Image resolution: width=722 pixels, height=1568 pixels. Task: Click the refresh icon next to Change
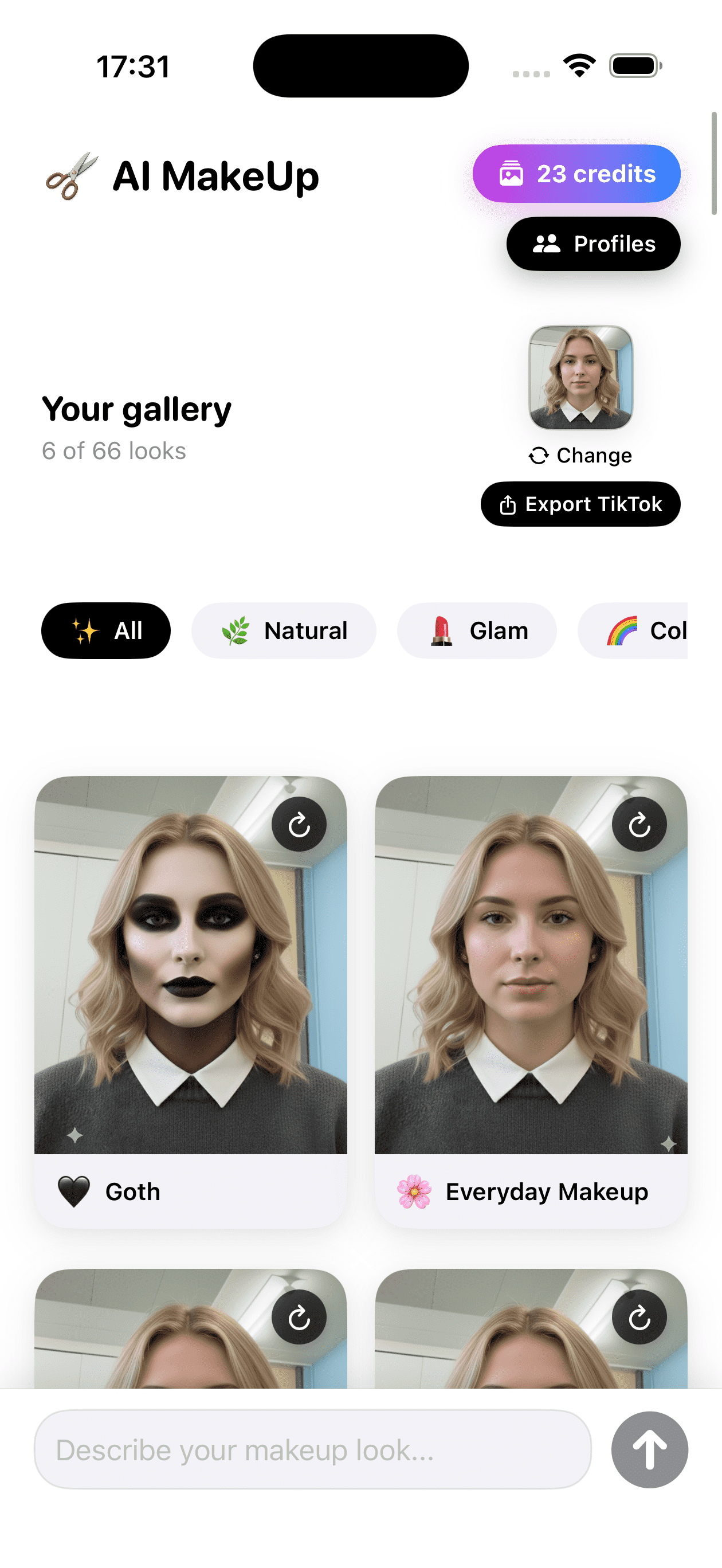pos(538,454)
